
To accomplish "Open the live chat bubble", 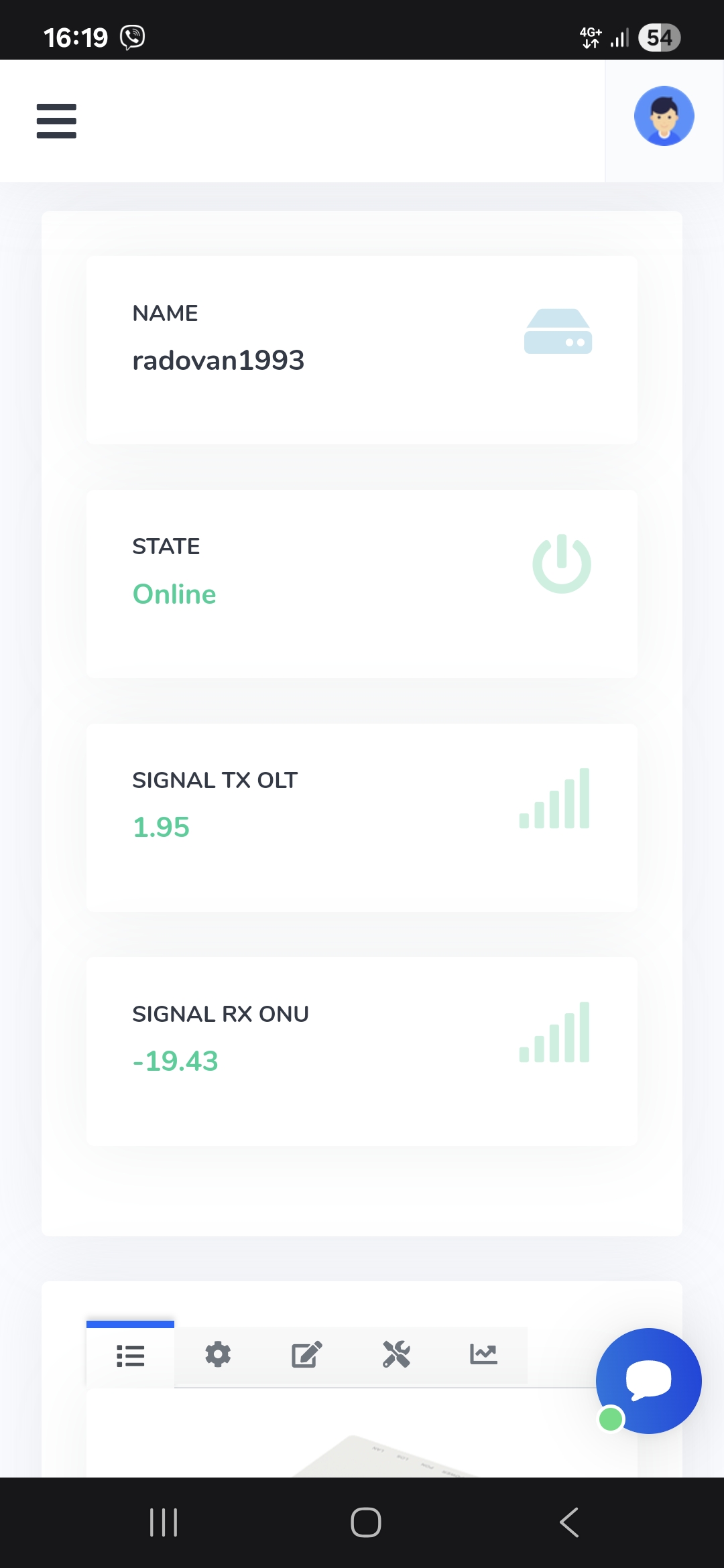I will (648, 1380).
